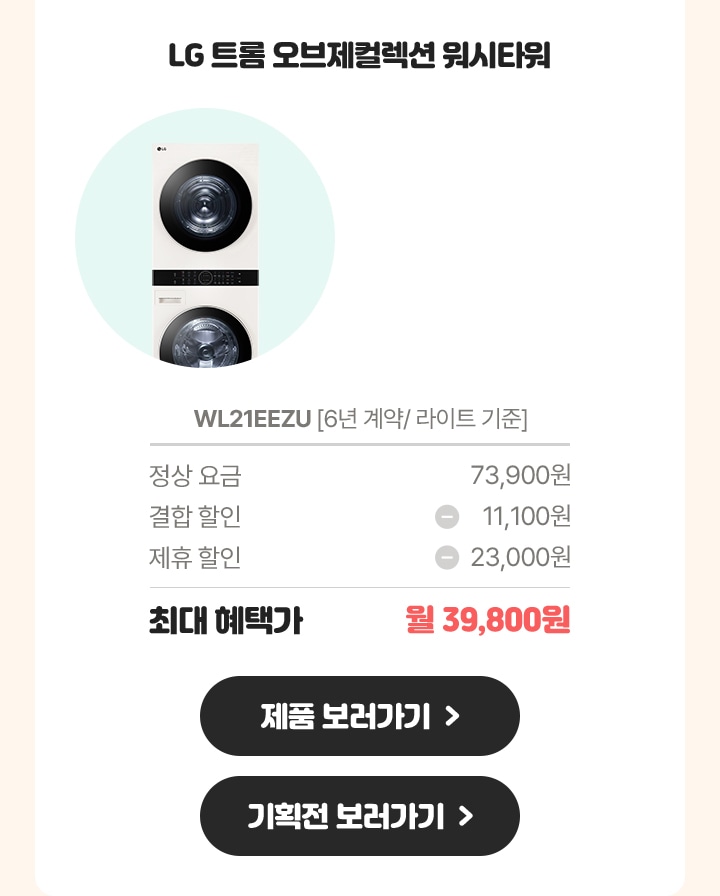This screenshot has width=720, height=896.
Task: Click the minus icon beside 결합 할인
Action: (447, 517)
